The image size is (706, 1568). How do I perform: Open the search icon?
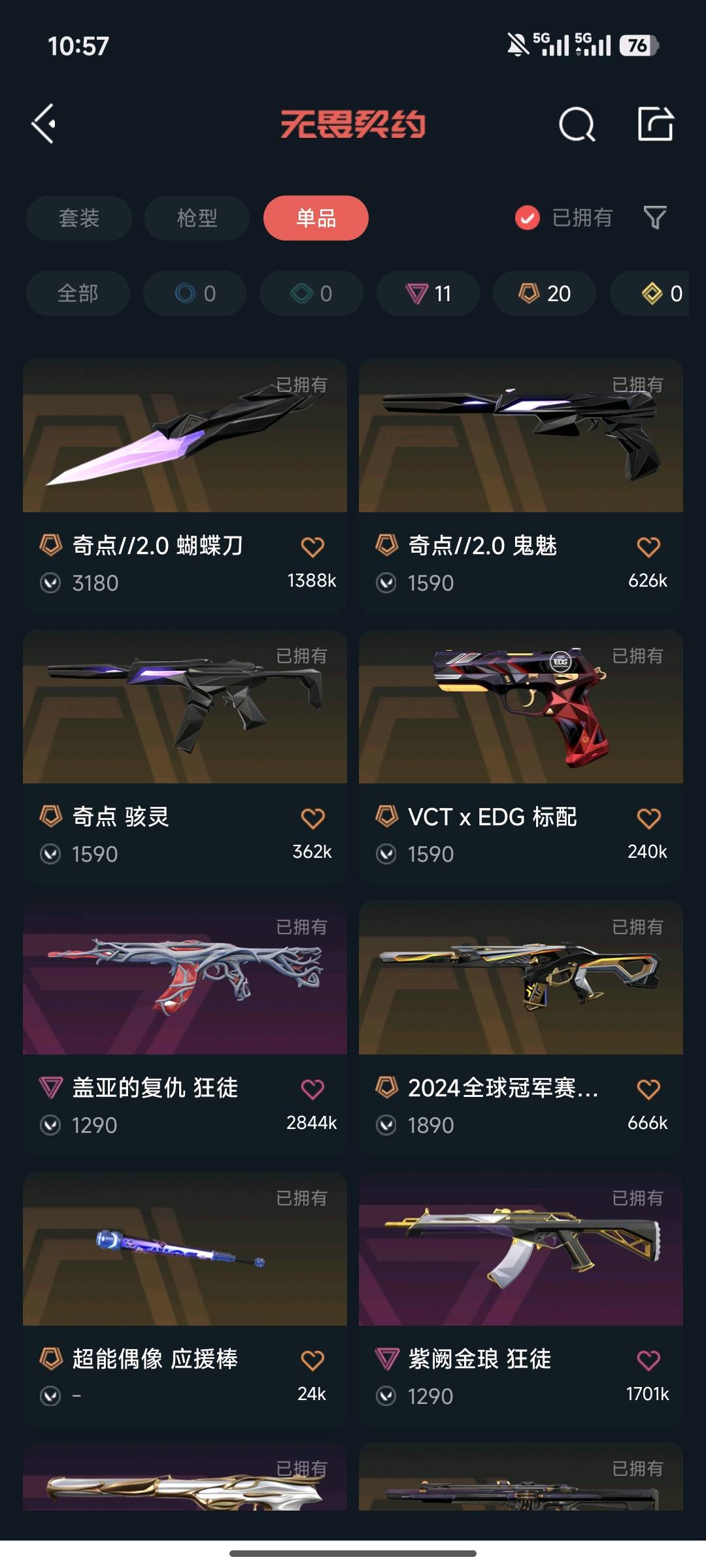(577, 123)
